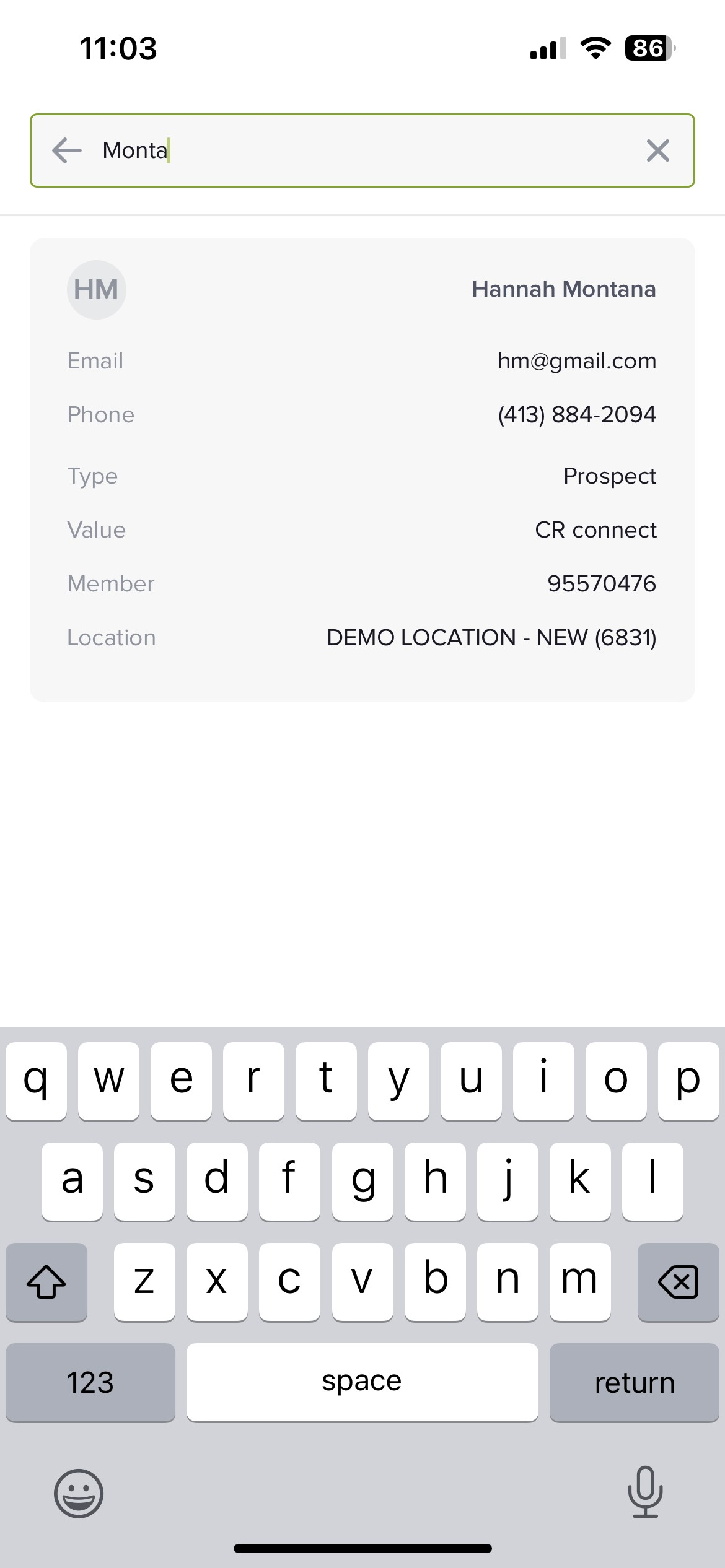Start dictation with the microphone key

tap(645, 1492)
